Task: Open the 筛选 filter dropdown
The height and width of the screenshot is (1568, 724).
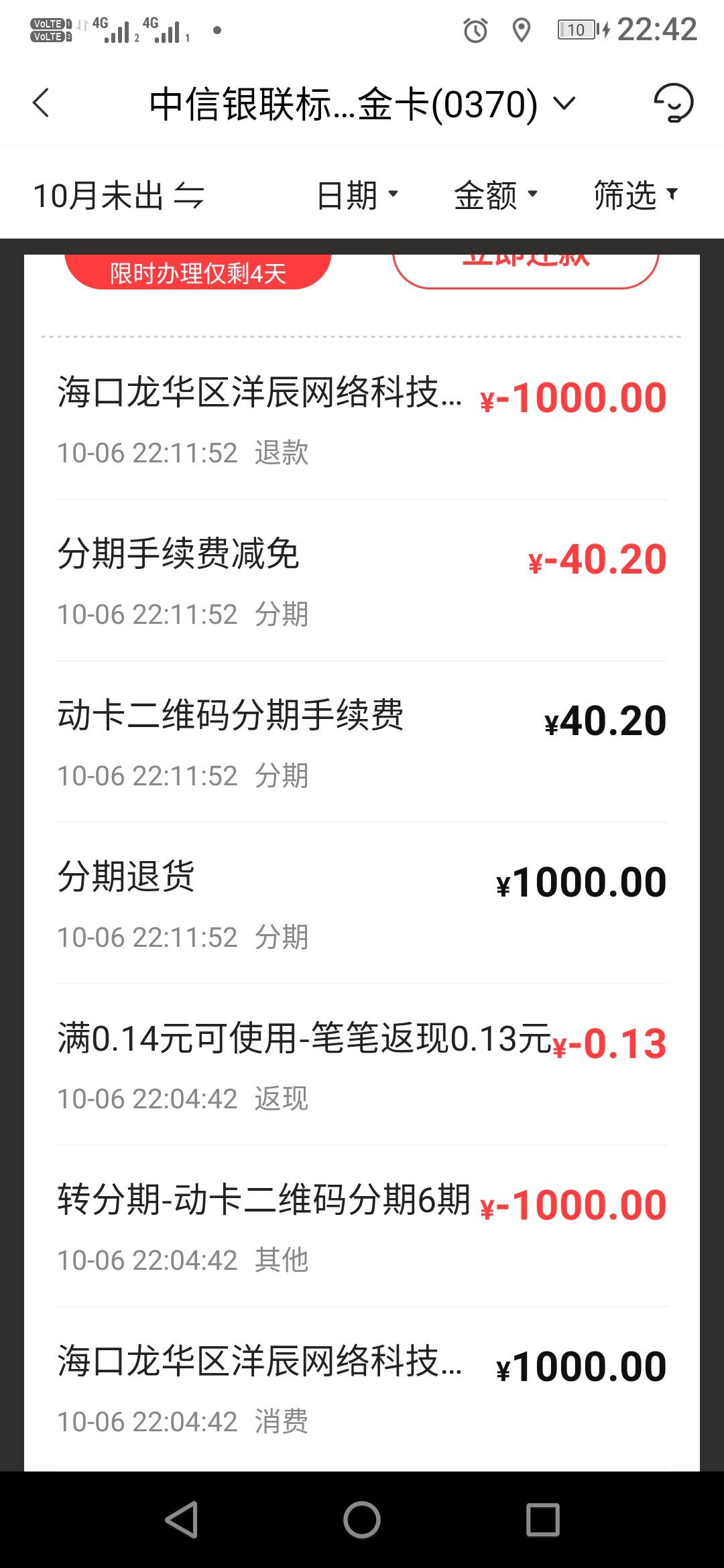Action: pyautogui.click(x=636, y=196)
